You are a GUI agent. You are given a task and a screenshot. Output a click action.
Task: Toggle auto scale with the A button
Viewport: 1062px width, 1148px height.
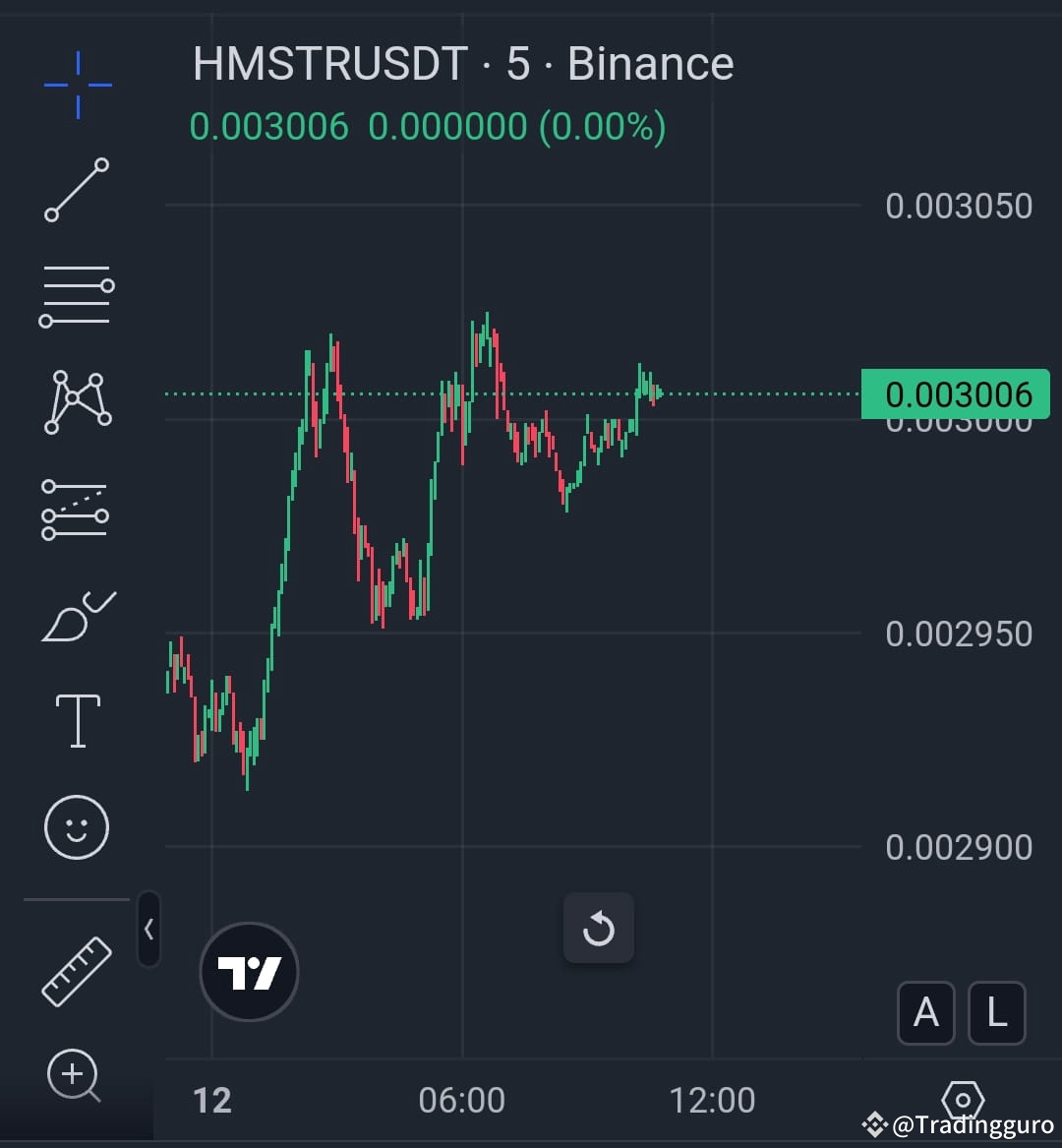click(x=925, y=1012)
